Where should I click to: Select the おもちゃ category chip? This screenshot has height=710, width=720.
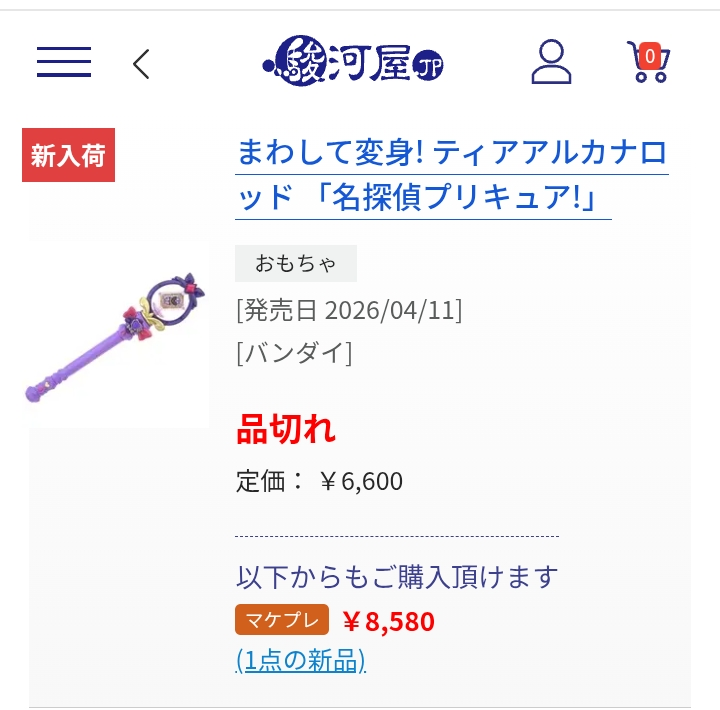(295, 264)
